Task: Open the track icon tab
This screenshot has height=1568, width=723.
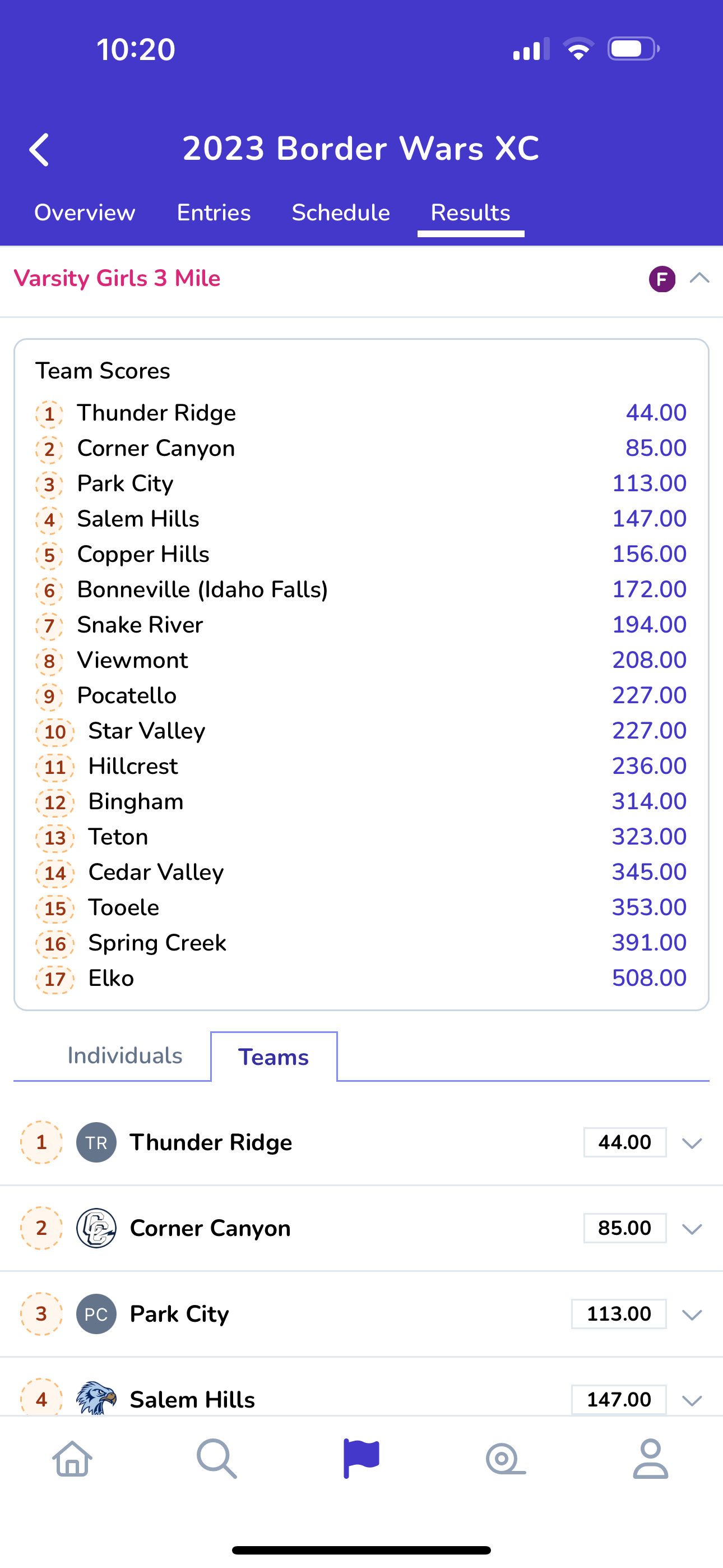Action: (506, 1459)
